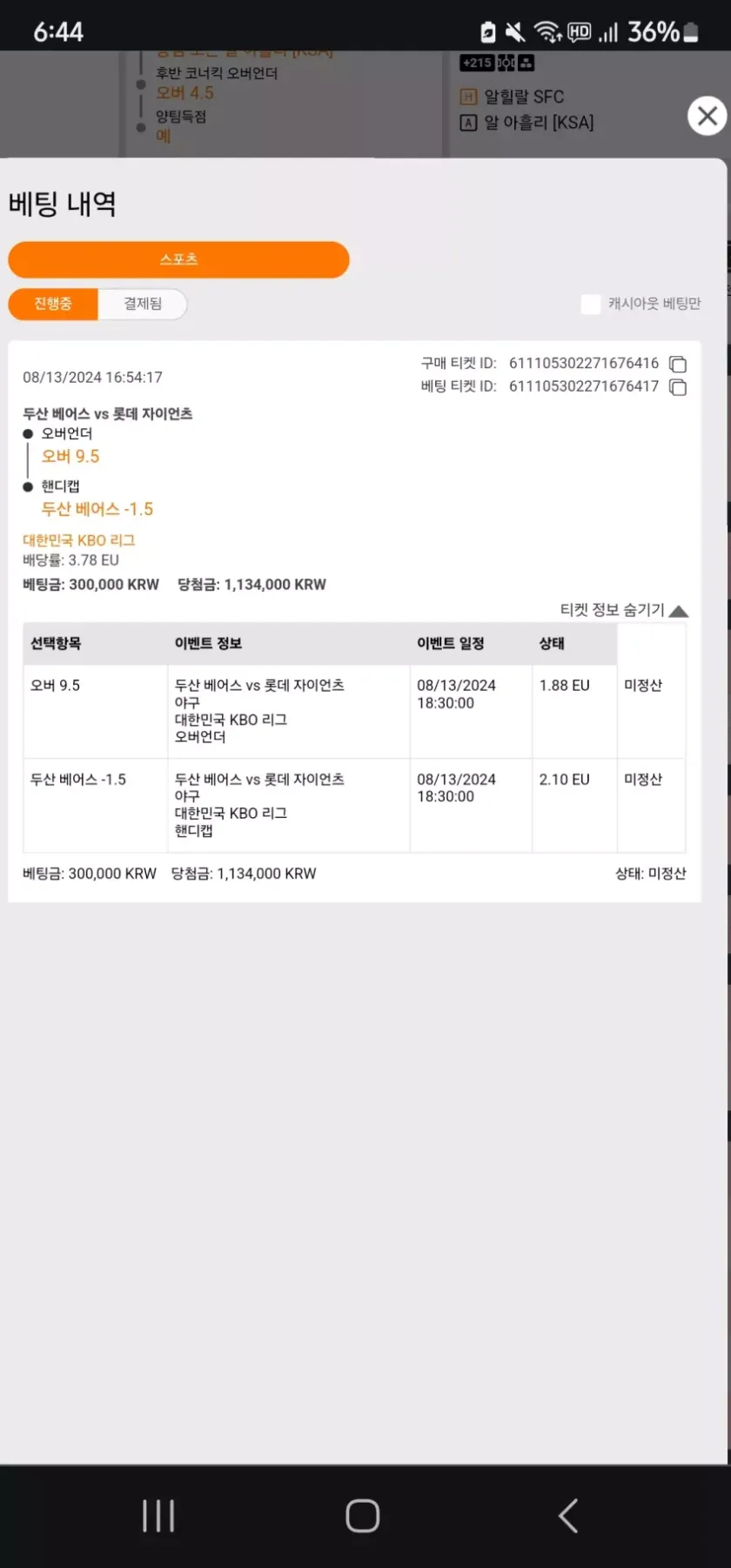
Task: Switch to the 진행중 tab
Action: click(x=53, y=304)
